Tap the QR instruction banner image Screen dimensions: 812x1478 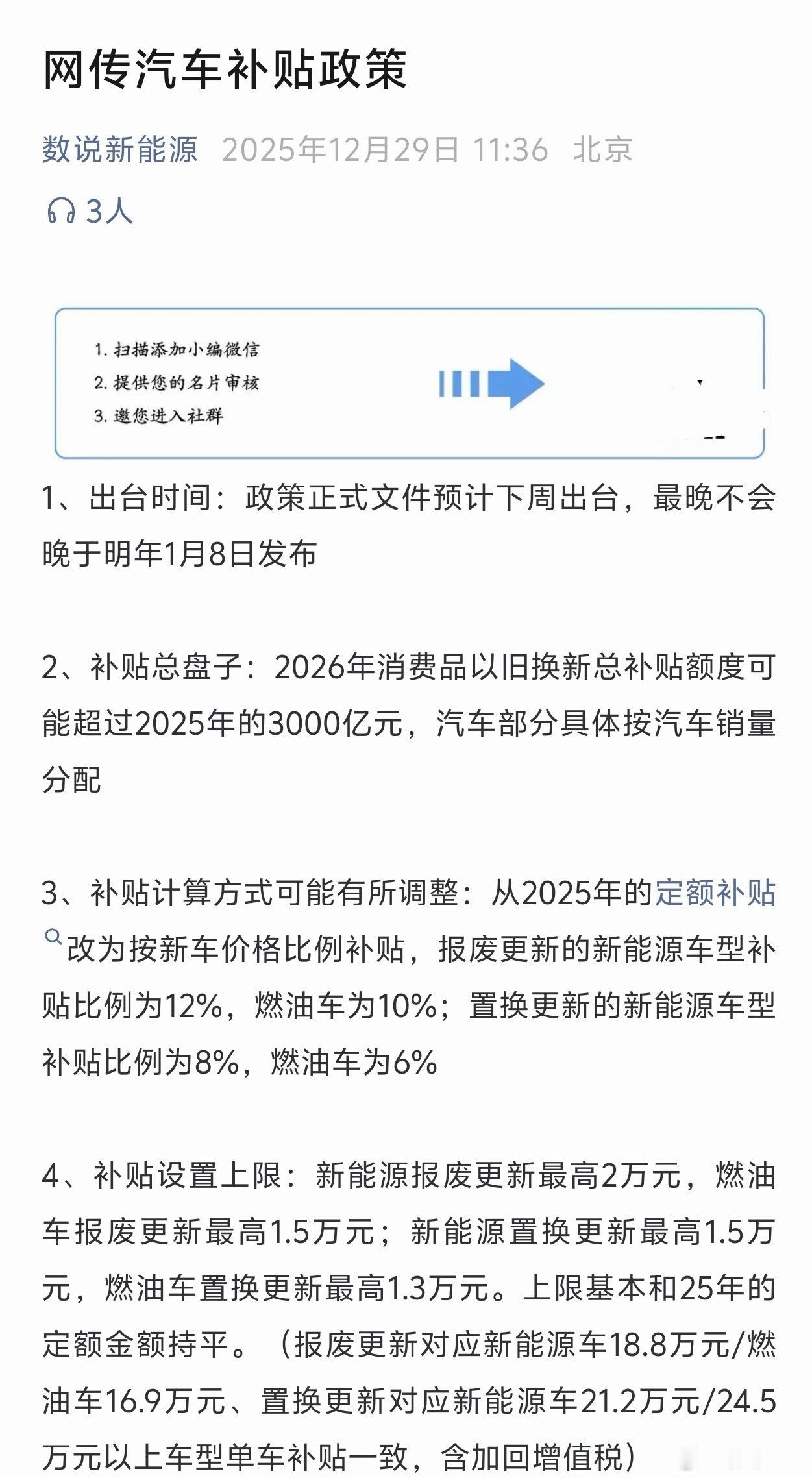point(408,382)
